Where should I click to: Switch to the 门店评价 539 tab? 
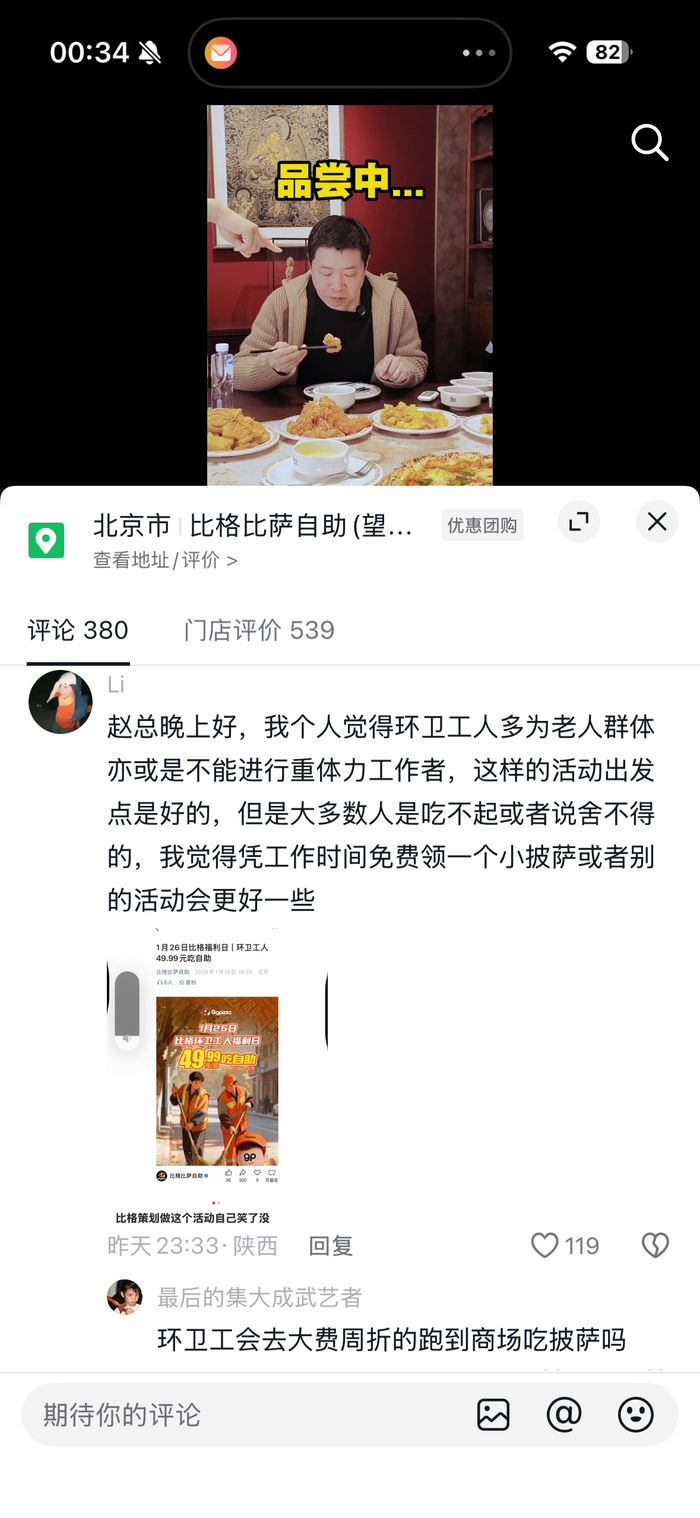[x=259, y=630]
